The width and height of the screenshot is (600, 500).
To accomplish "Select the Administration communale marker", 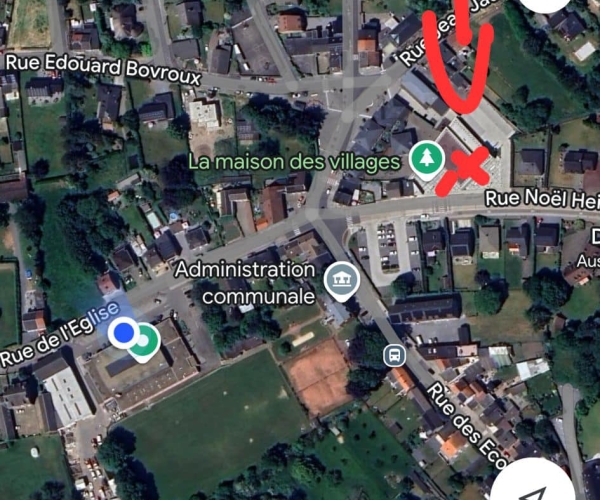I will coord(340,280).
